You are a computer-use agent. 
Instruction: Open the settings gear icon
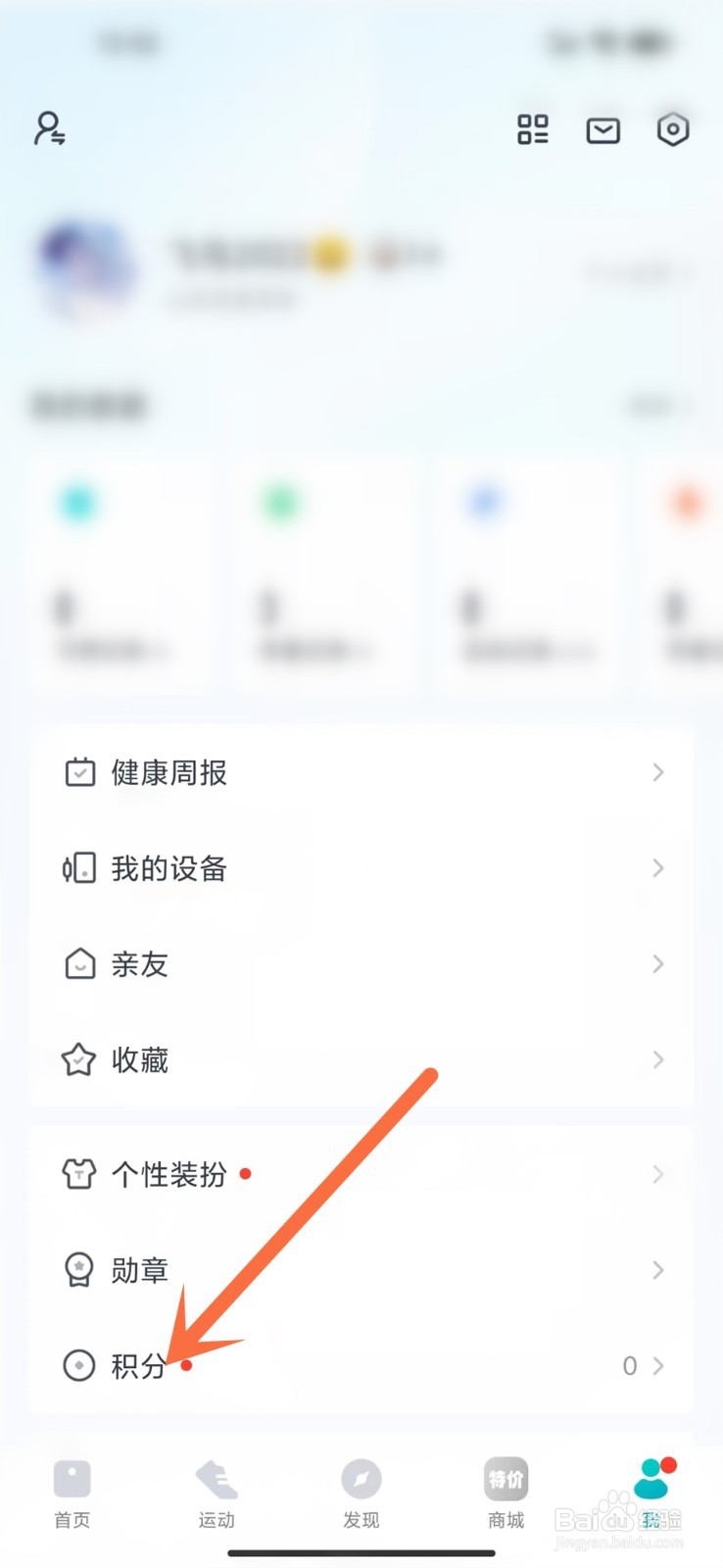[x=673, y=129]
